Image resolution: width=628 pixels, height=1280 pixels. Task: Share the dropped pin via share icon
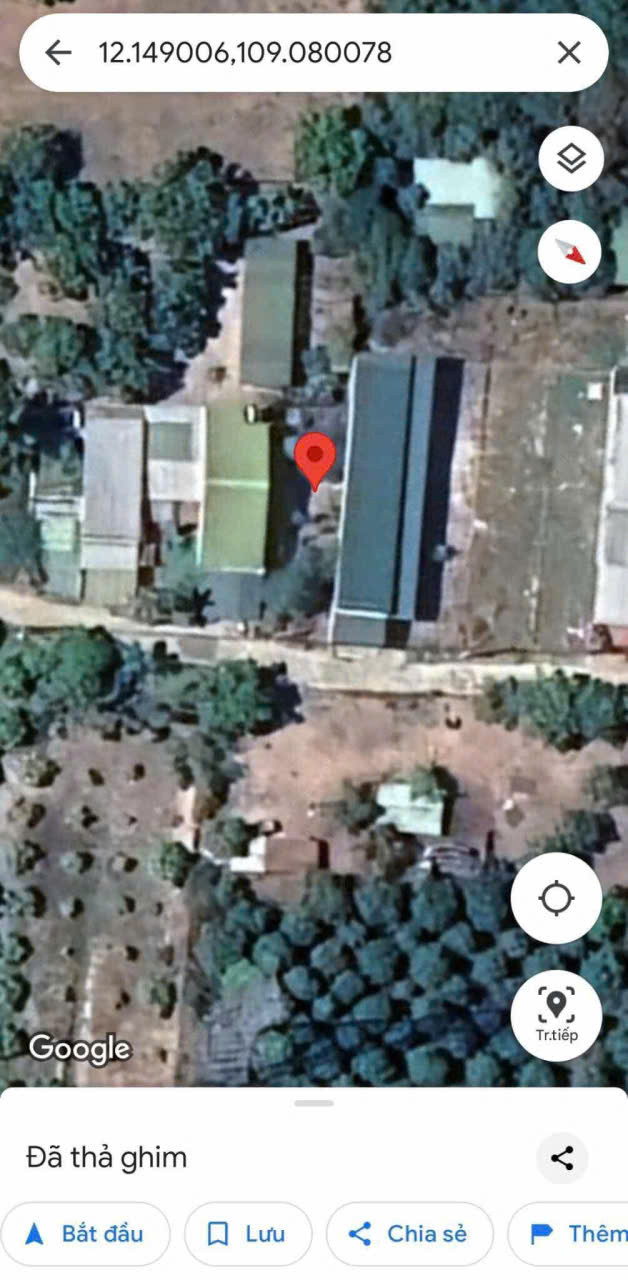562,1159
